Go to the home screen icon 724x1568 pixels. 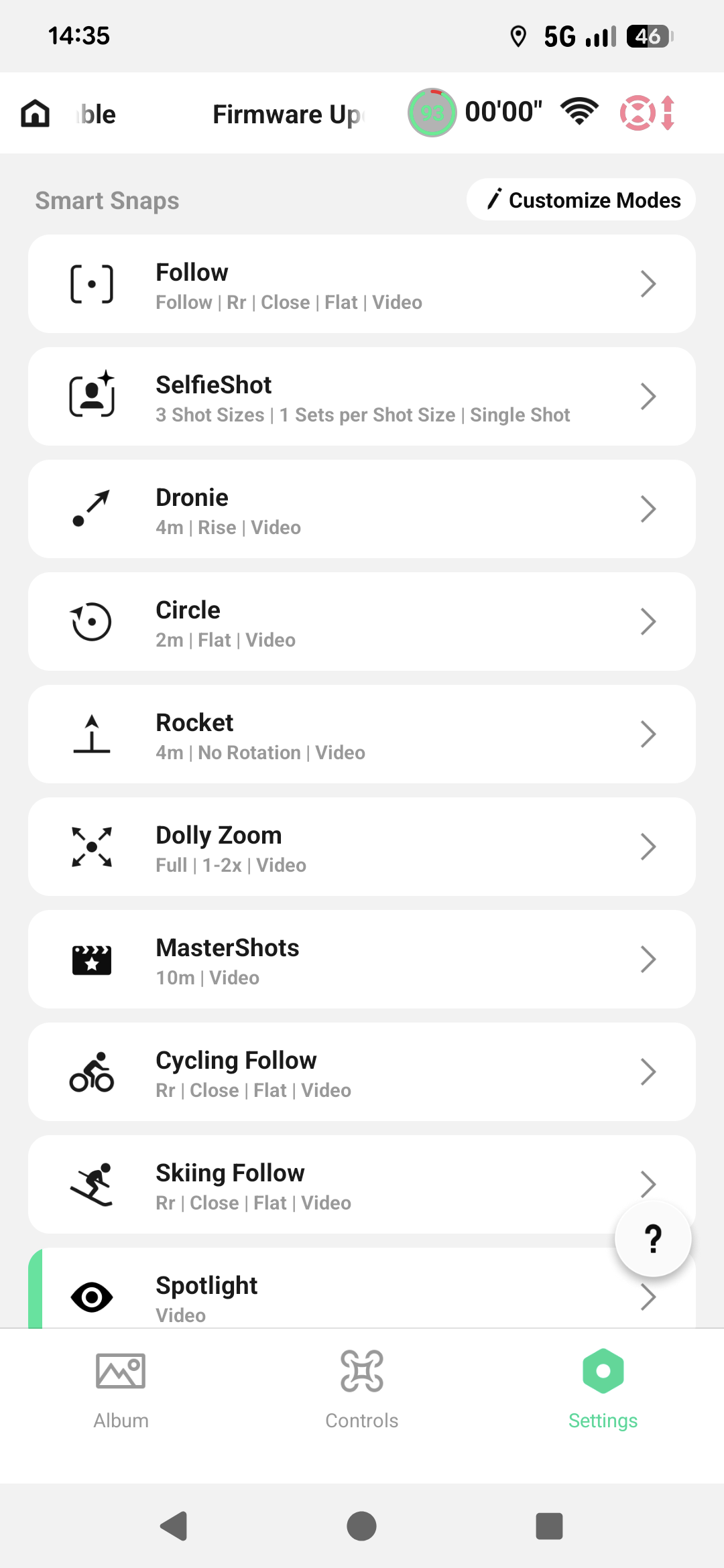[36, 113]
